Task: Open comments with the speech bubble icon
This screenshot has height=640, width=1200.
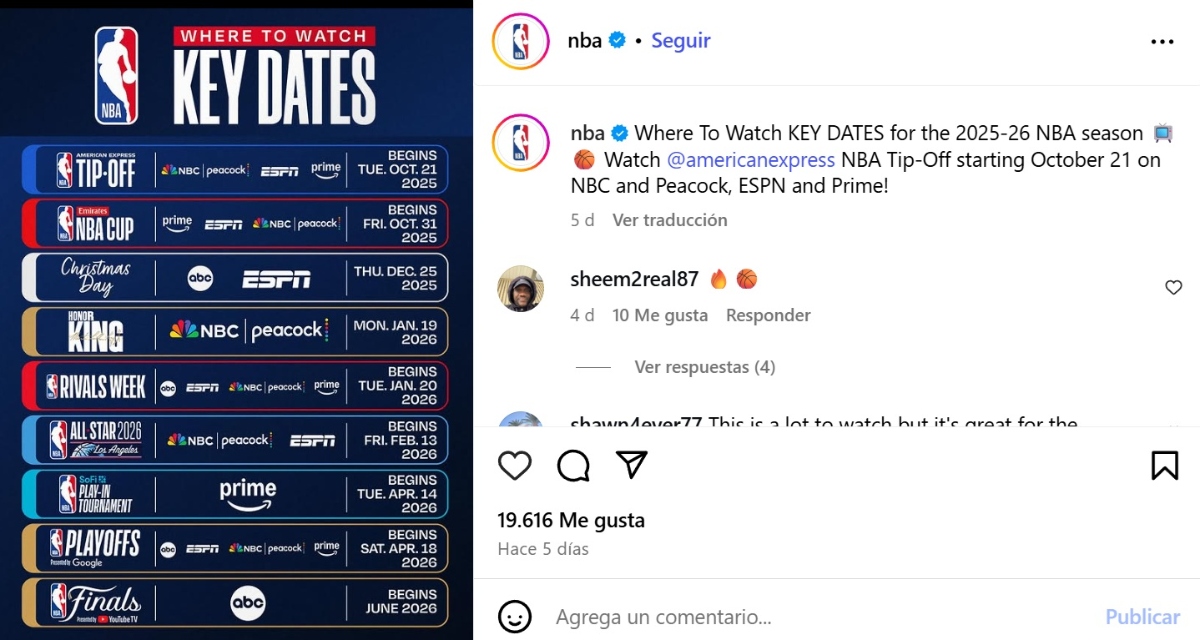Action: (x=573, y=465)
